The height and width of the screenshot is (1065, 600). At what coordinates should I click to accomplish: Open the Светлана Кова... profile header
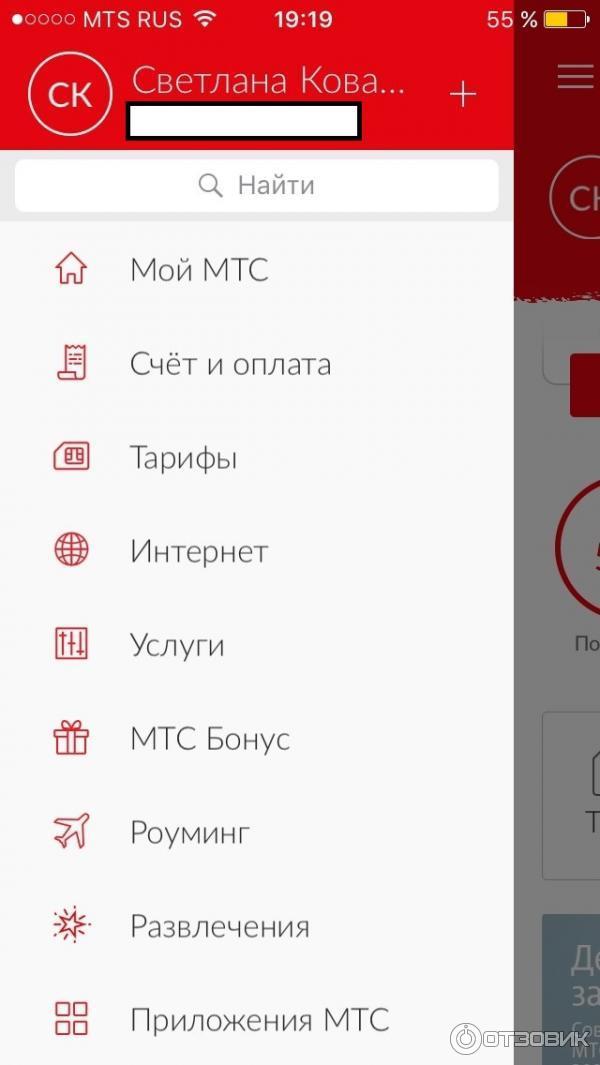pyautogui.click(x=266, y=82)
